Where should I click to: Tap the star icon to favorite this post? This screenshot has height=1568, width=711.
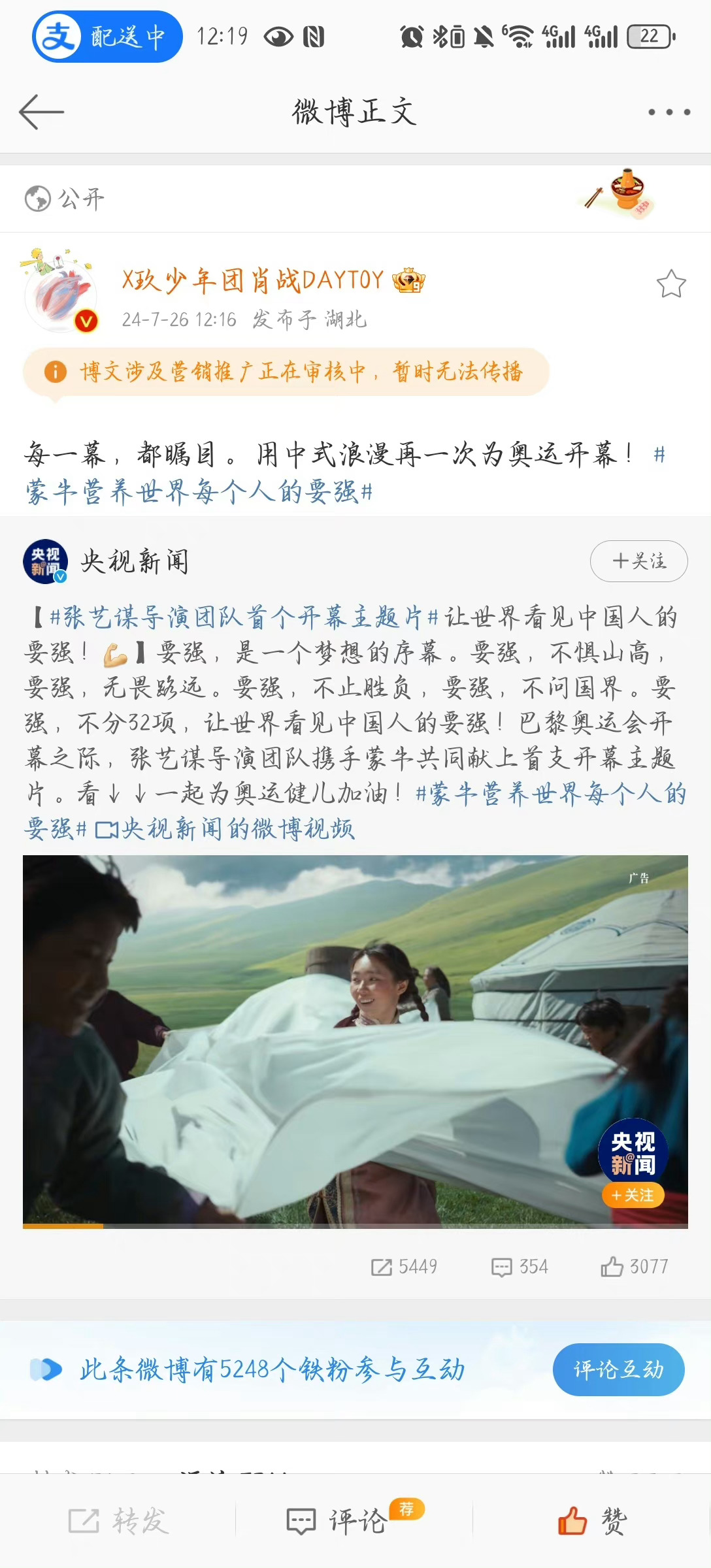point(671,284)
